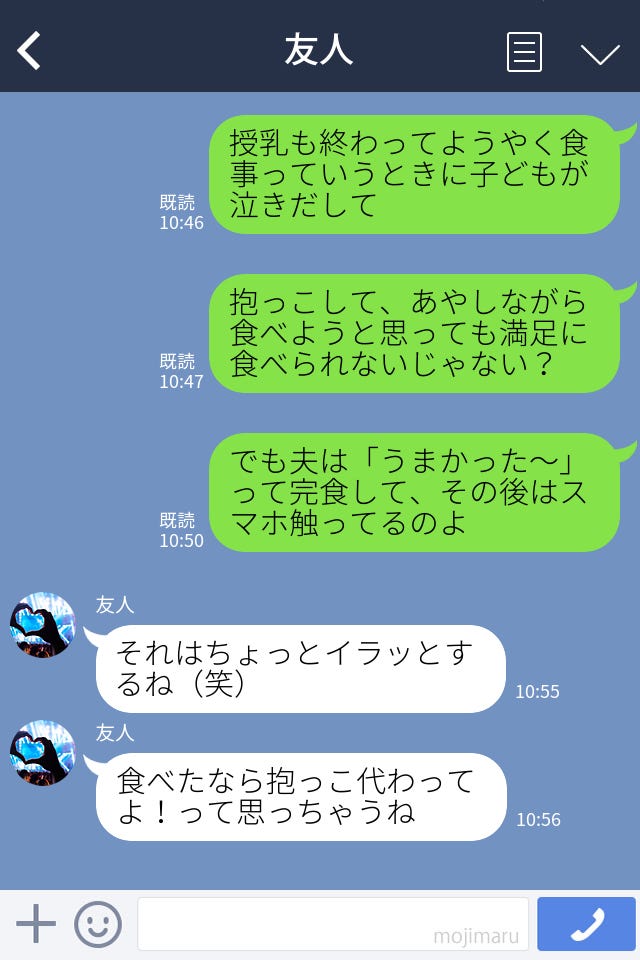The image size is (640, 960).
Task: Expand the chat menu chevron
Action: point(600,53)
